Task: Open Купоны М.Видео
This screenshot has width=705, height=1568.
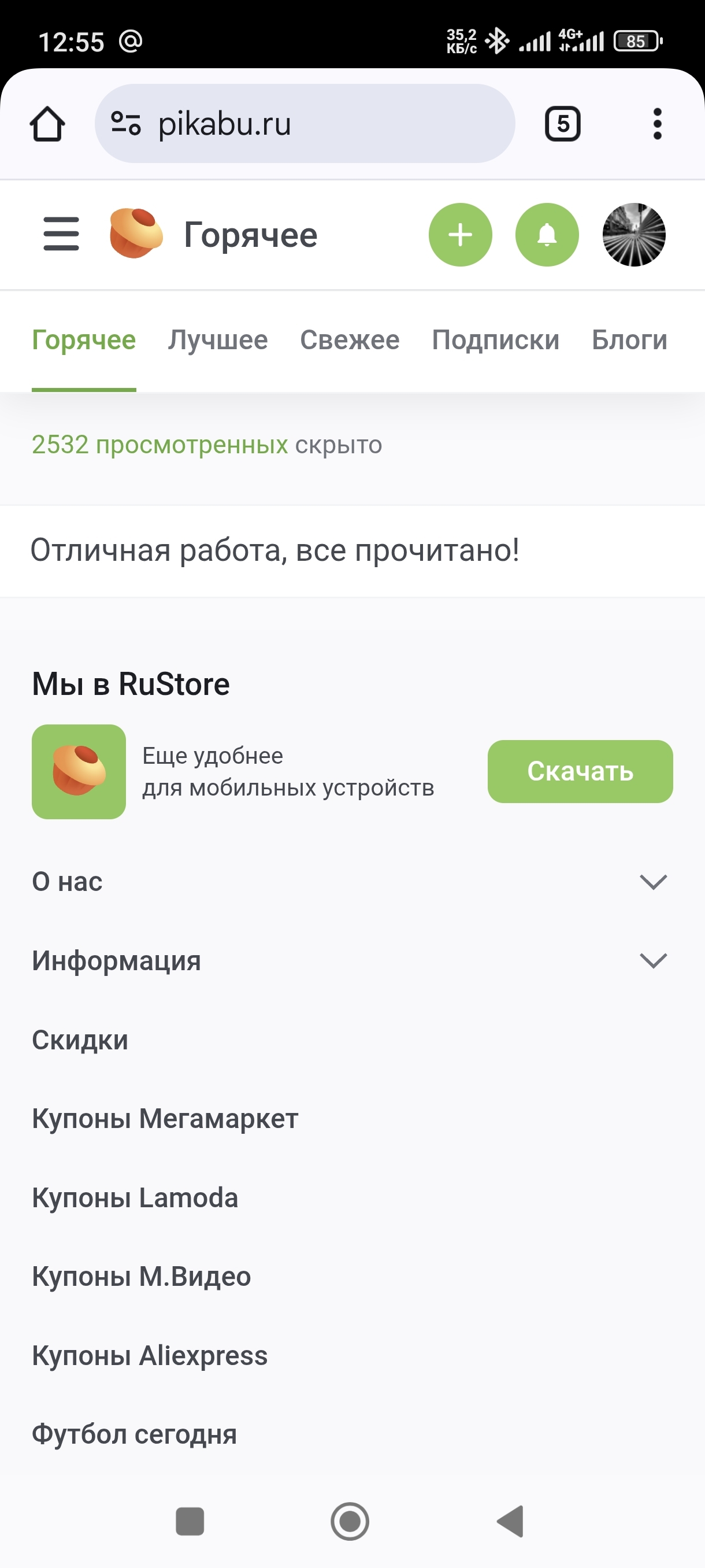Action: (x=141, y=1277)
